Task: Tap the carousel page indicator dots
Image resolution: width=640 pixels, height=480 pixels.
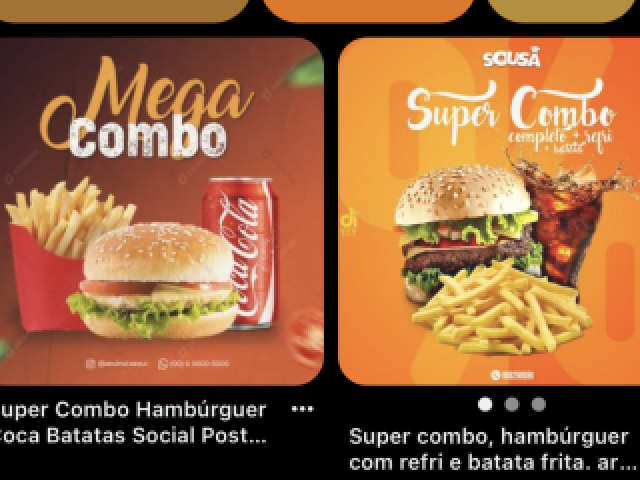Action: (511, 404)
